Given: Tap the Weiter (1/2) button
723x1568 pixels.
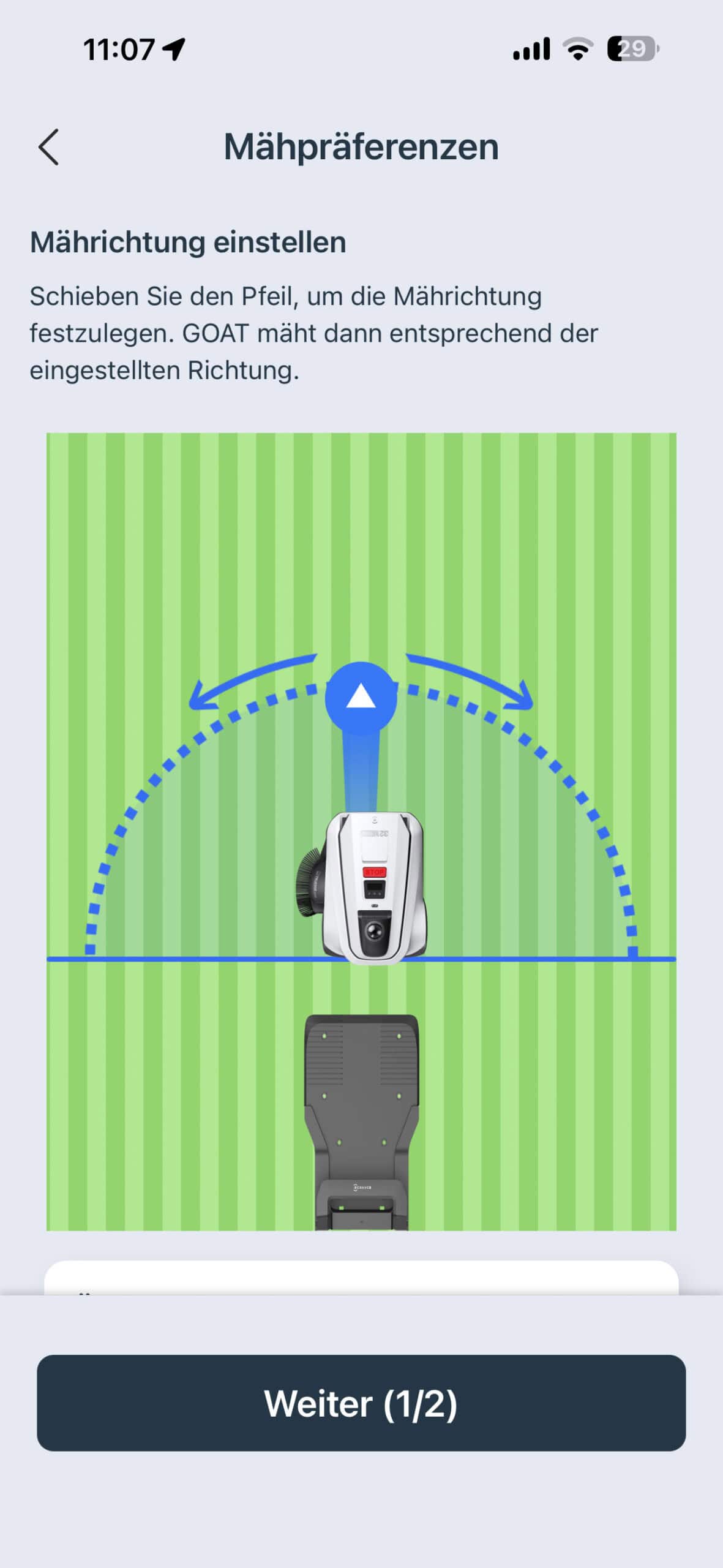Looking at the screenshot, I should [361, 1403].
